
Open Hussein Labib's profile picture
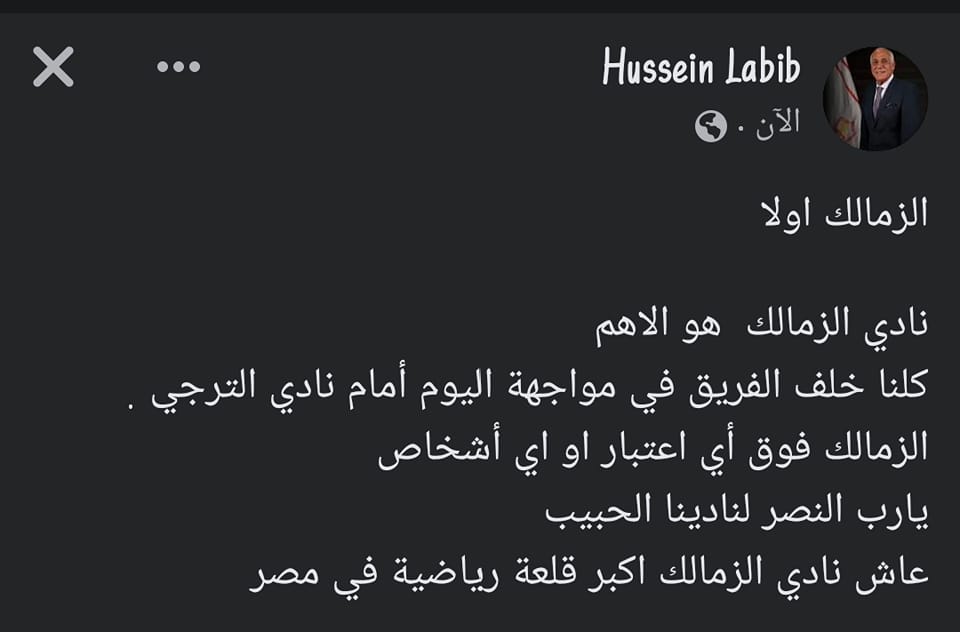pyautogui.click(x=875, y=98)
